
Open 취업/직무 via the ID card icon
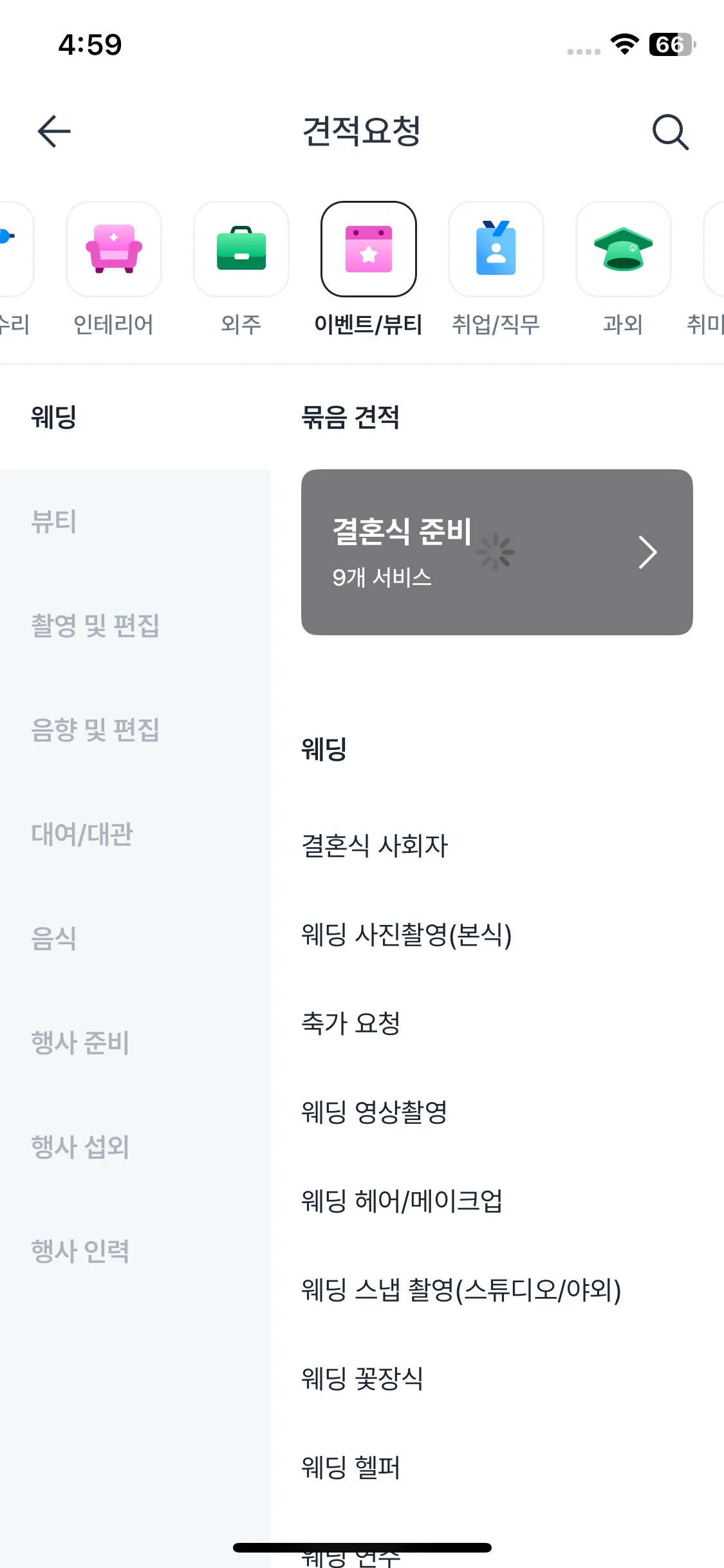[496, 249]
